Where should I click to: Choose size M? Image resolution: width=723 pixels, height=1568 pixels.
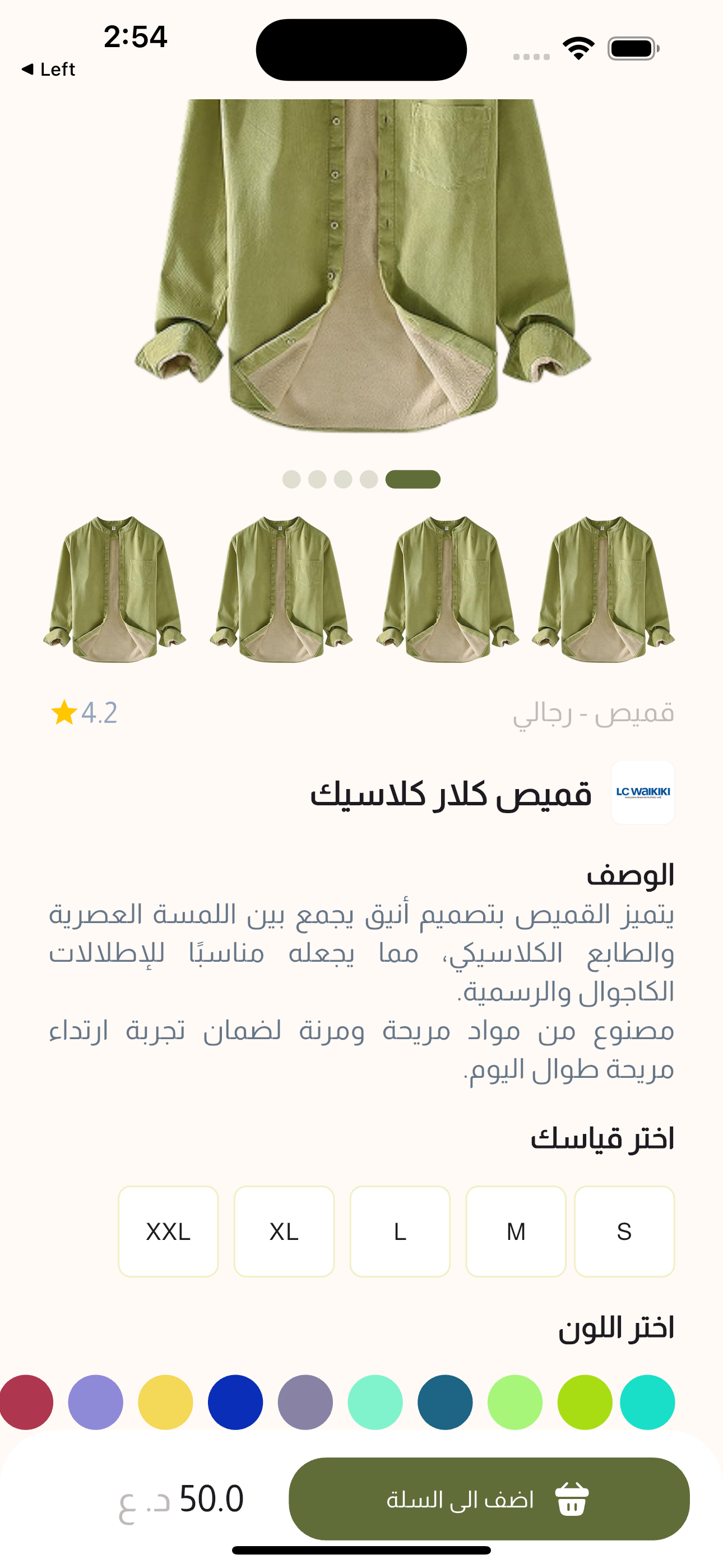(516, 1231)
